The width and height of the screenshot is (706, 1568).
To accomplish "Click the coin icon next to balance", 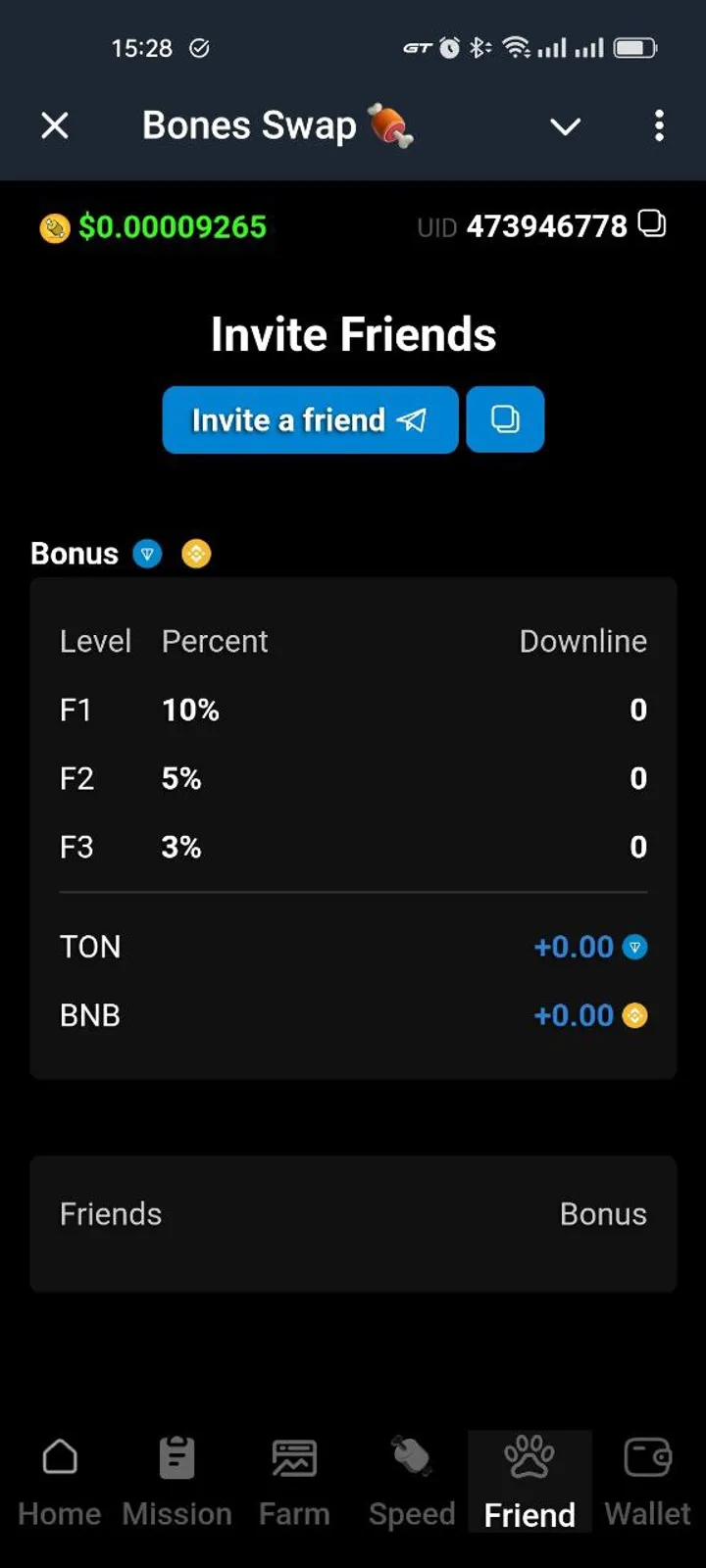I will coord(56,226).
